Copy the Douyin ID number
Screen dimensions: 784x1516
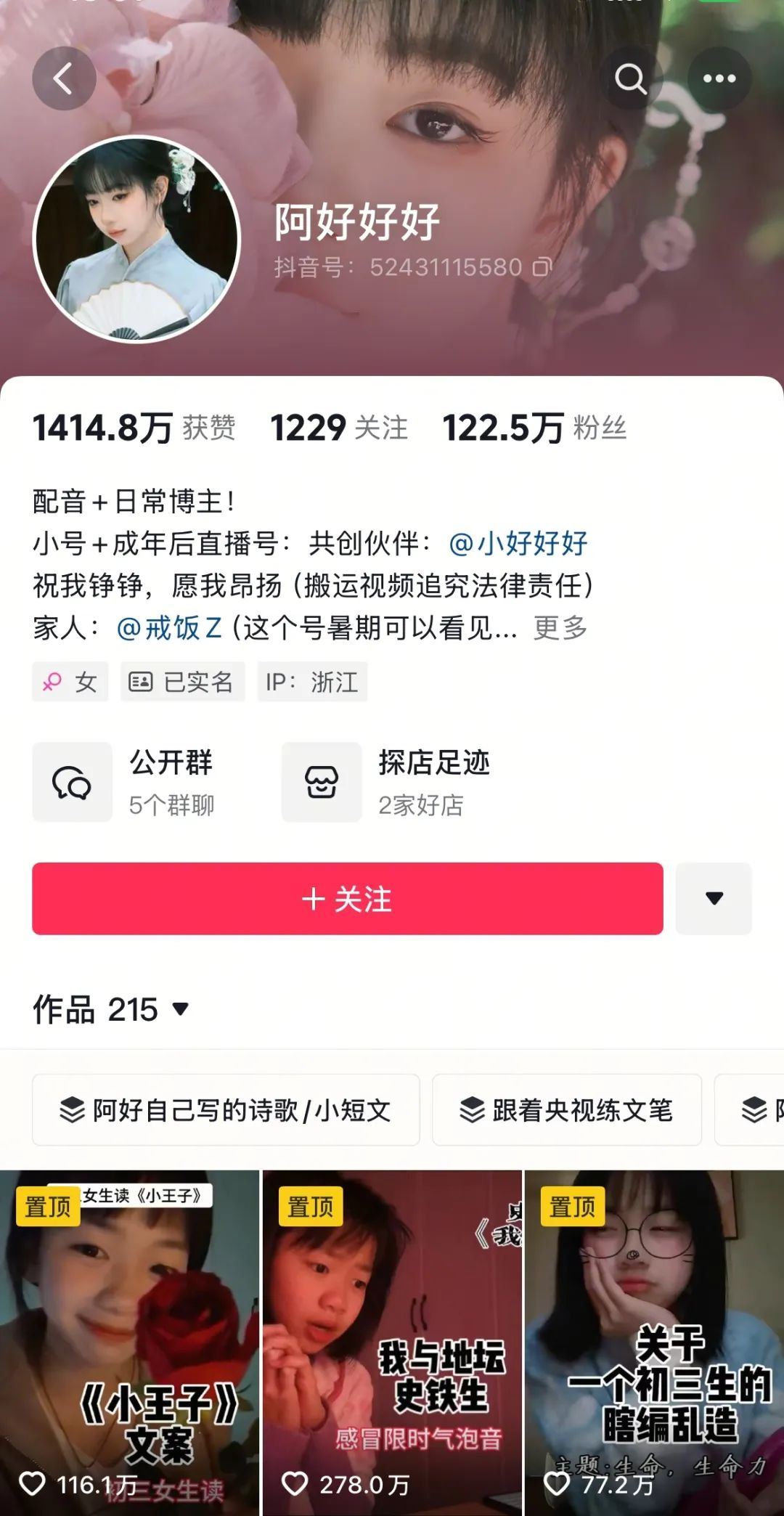(x=542, y=267)
